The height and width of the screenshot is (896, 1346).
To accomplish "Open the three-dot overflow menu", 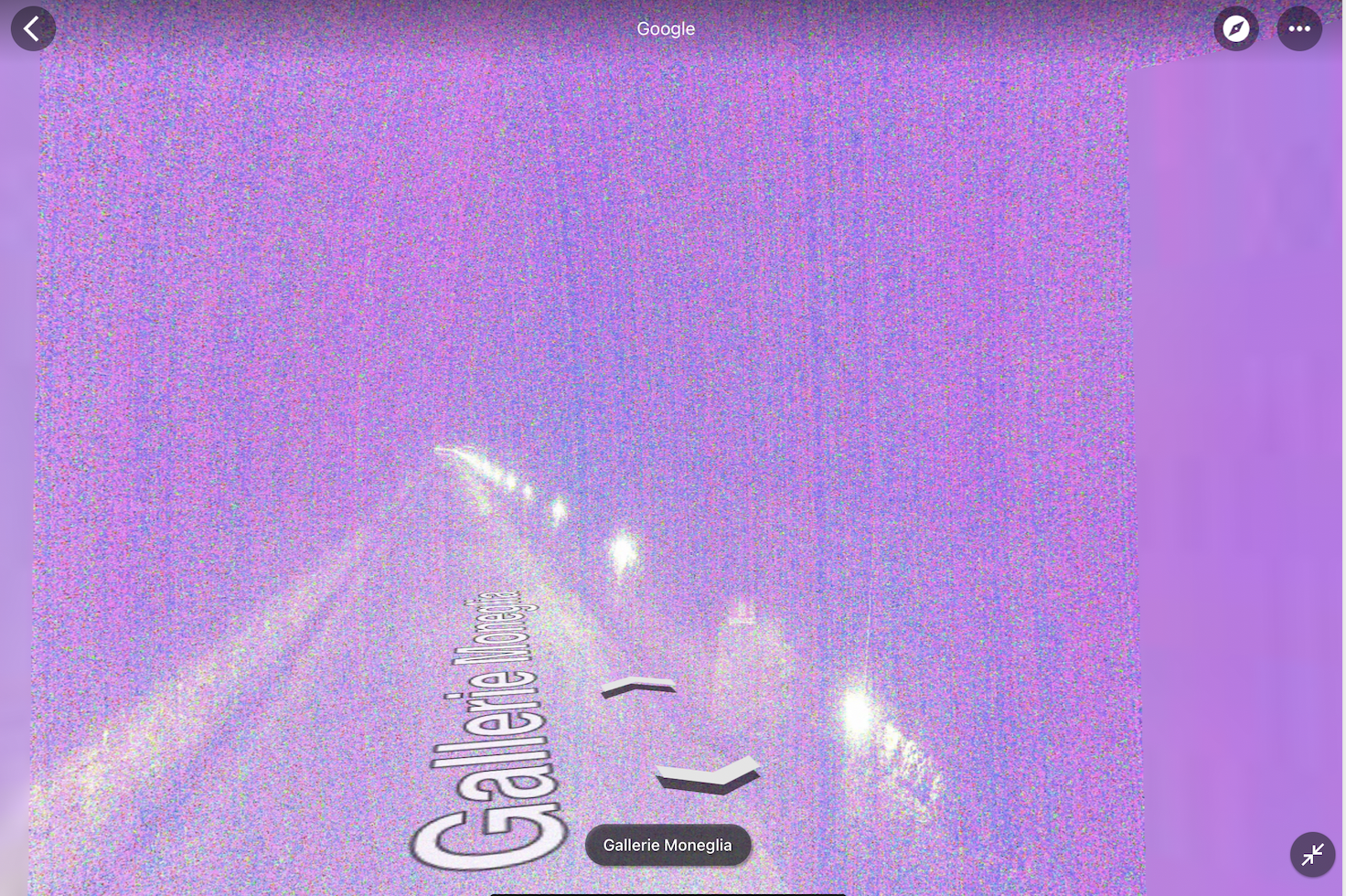I will tap(1299, 29).
